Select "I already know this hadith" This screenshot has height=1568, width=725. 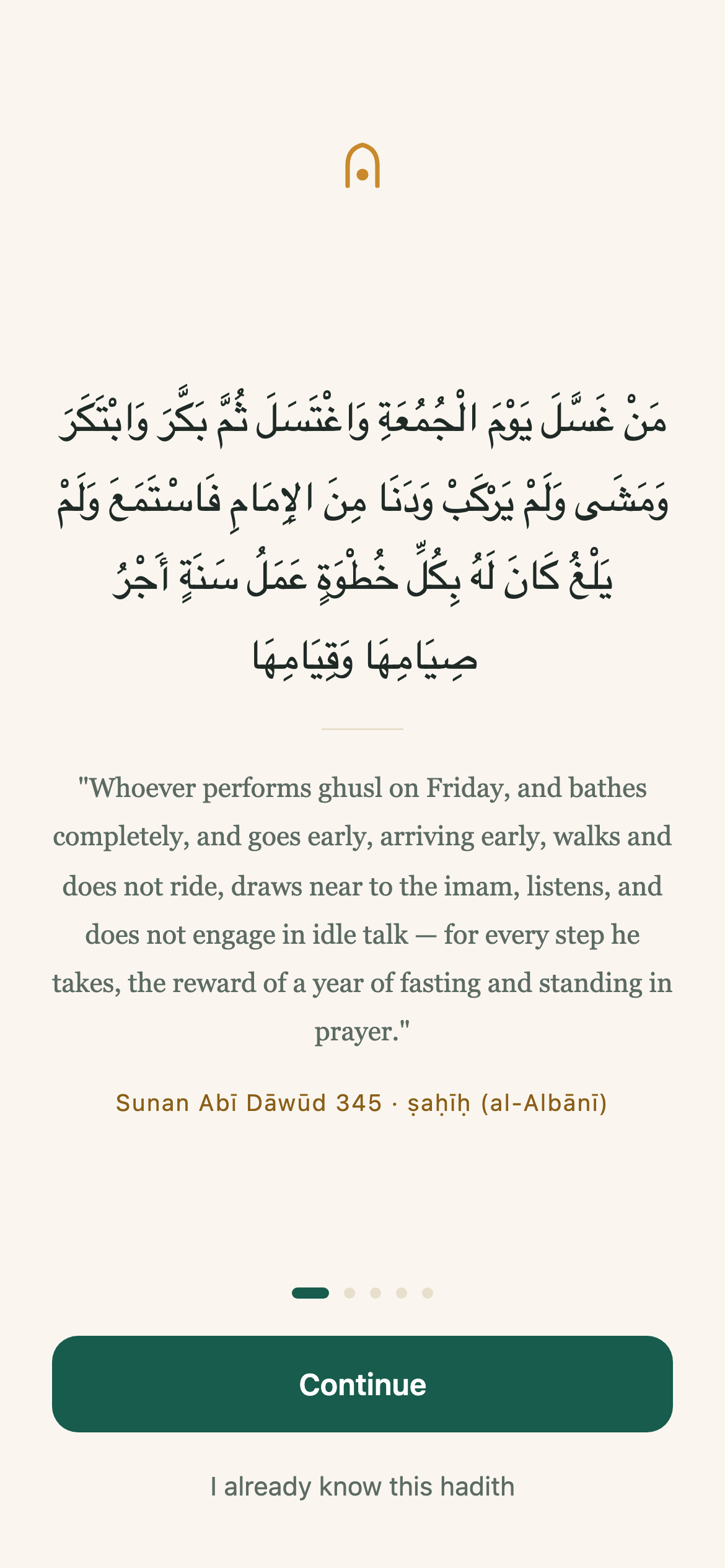click(x=362, y=1486)
